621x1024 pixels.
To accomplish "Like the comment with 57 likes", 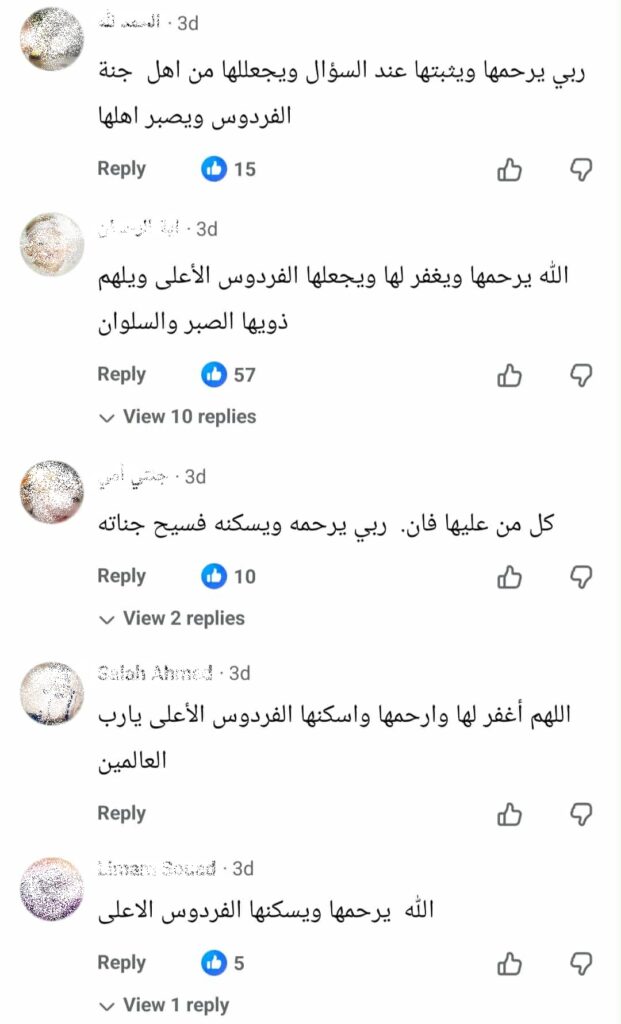I will [x=510, y=376].
